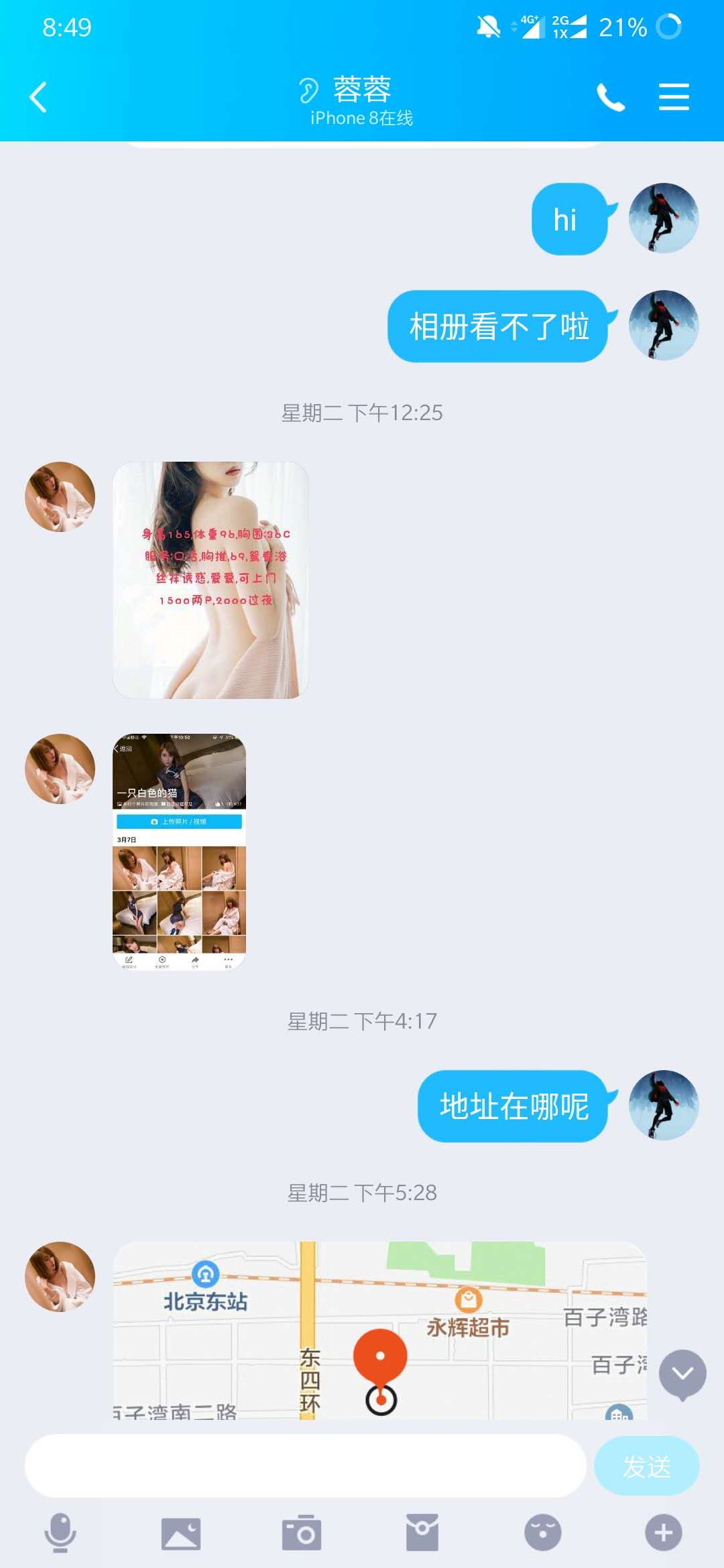Image resolution: width=724 pixels, height=1568 pixels.
Task: Send a red packet
Action: (422, 1533)
